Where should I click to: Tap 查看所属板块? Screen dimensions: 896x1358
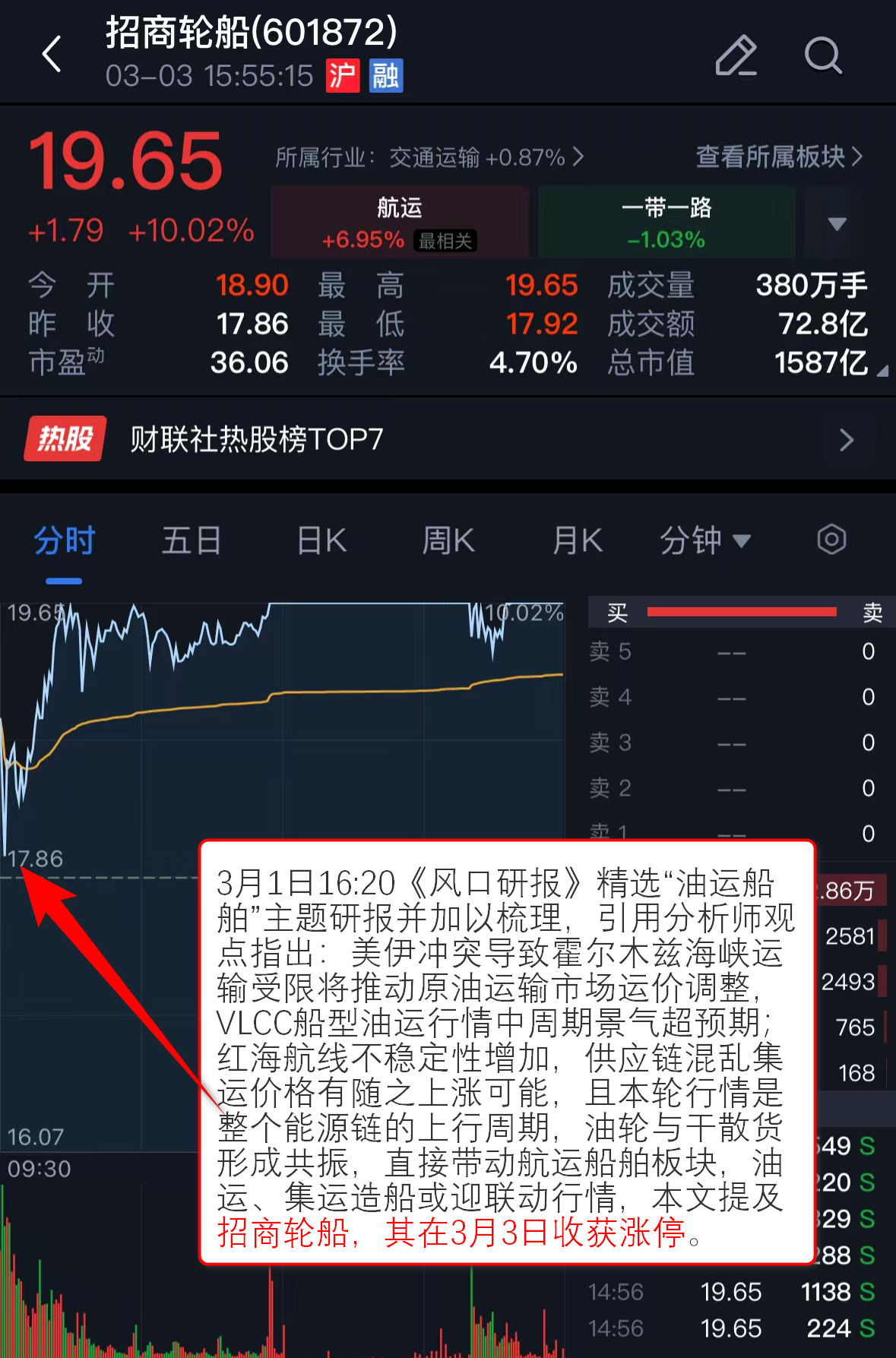pyautogui.click(x=779, y=157)
